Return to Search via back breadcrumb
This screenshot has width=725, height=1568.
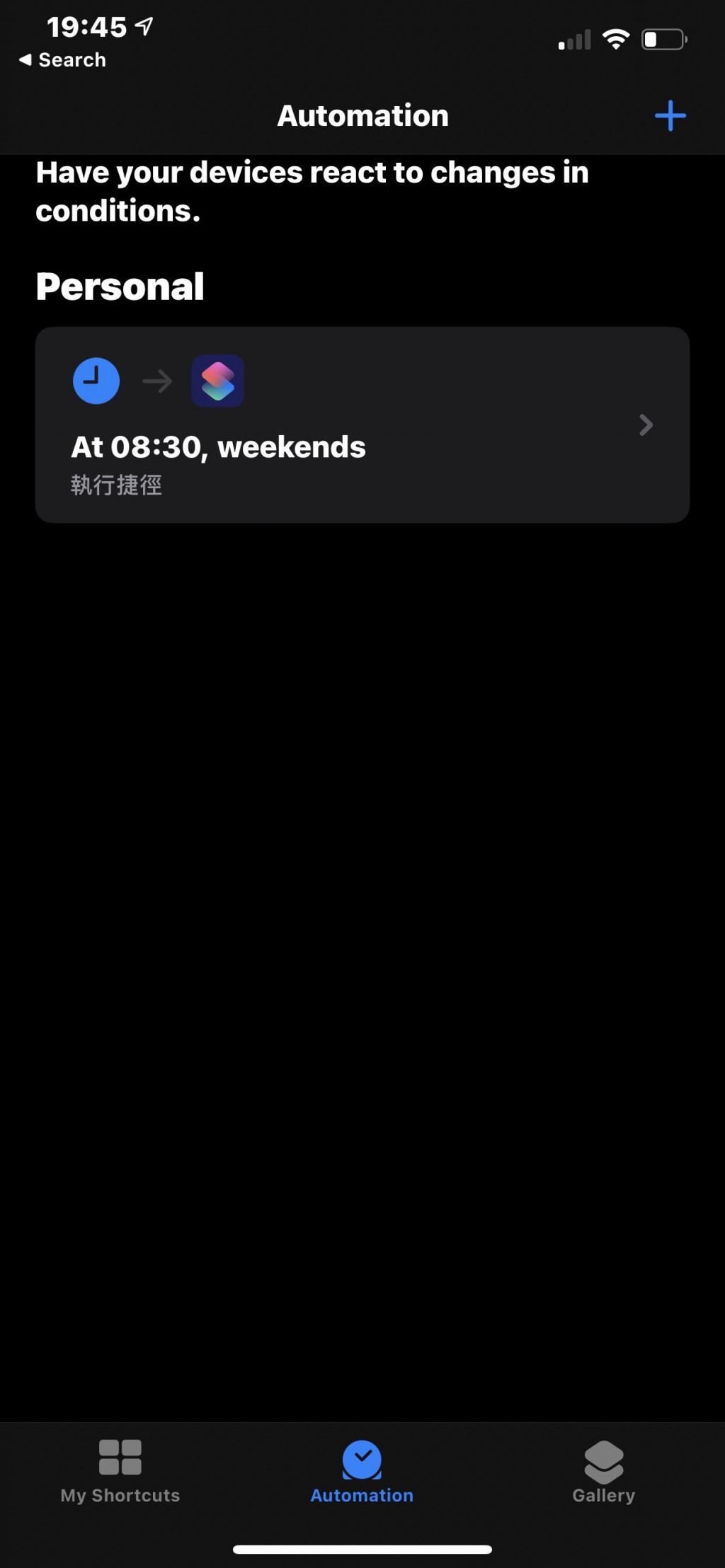62,60
